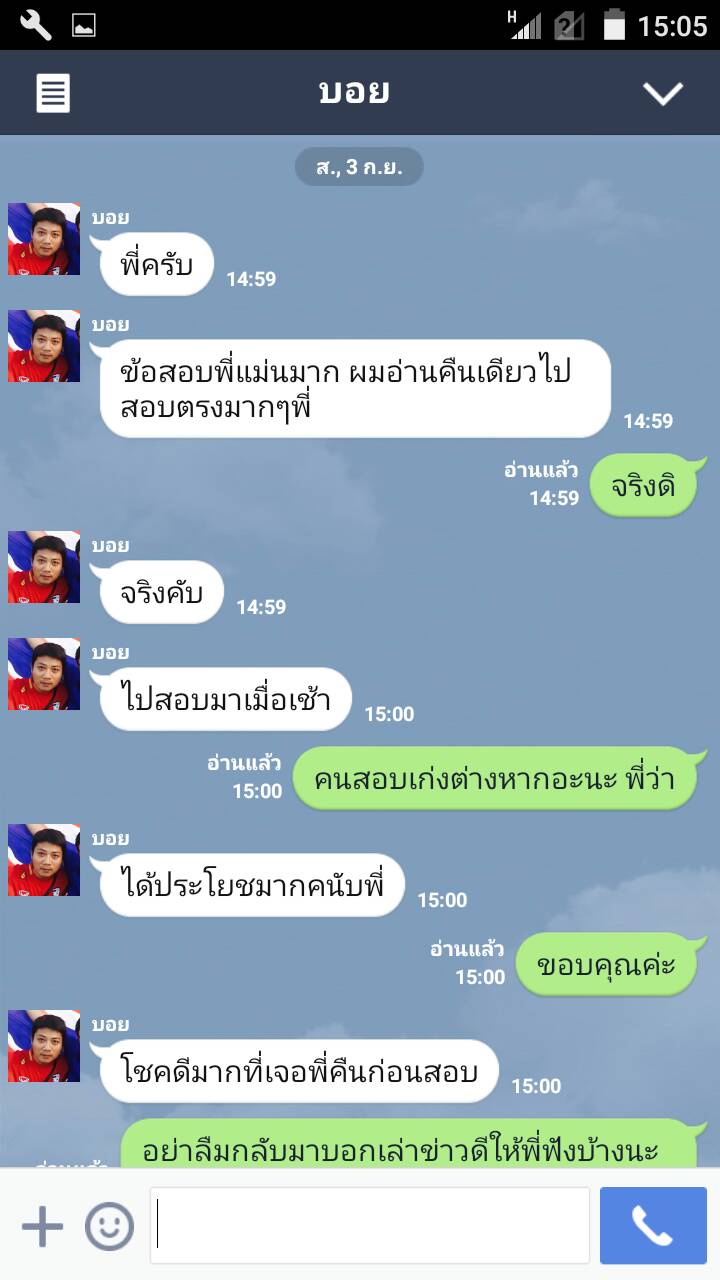Viewport: 720px width, 1280px height.
Task: Expand the chat options dropdown arrow
Action: tap(662, 94)
